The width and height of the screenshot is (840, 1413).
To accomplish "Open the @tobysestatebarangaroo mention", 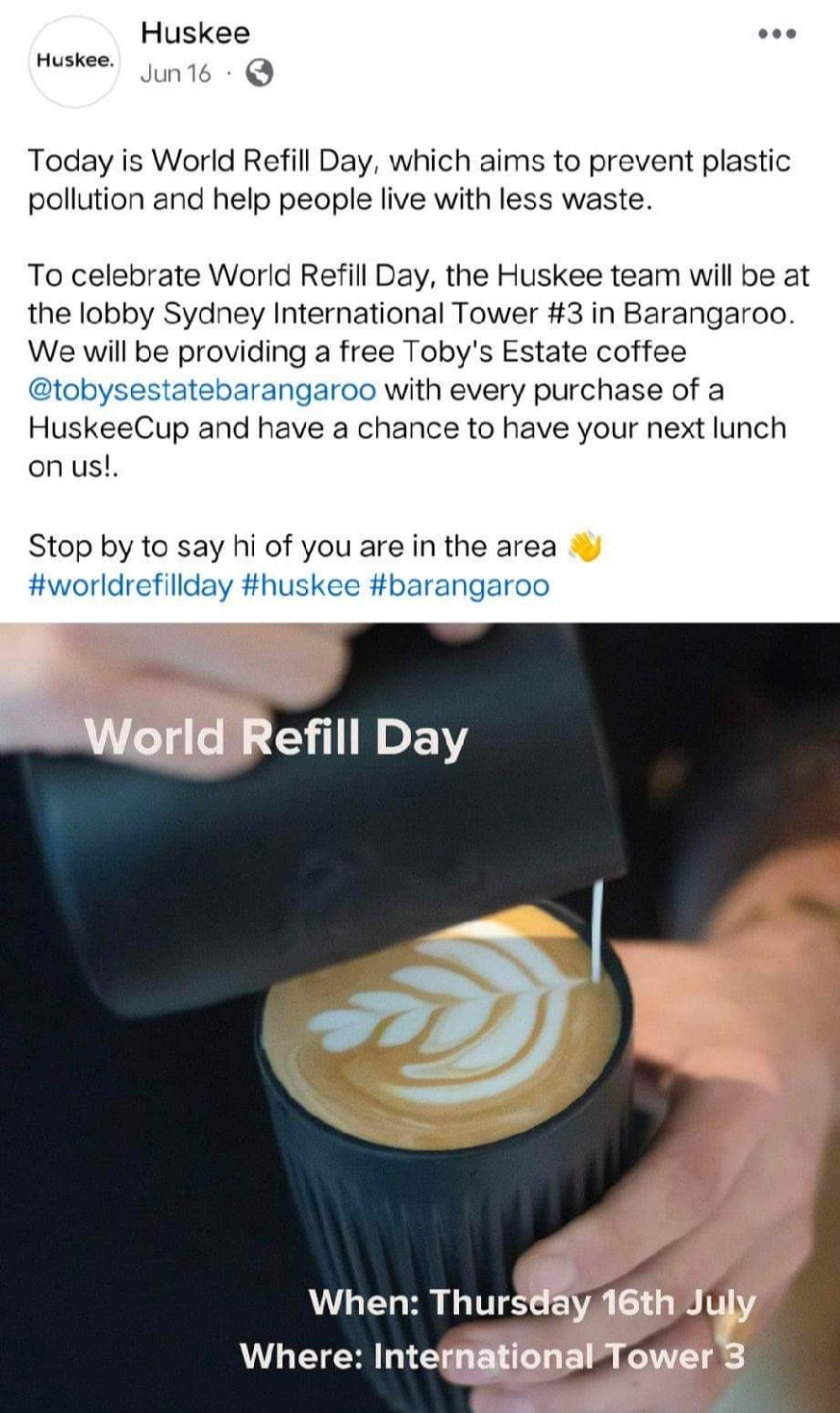I will pos(202,391).
